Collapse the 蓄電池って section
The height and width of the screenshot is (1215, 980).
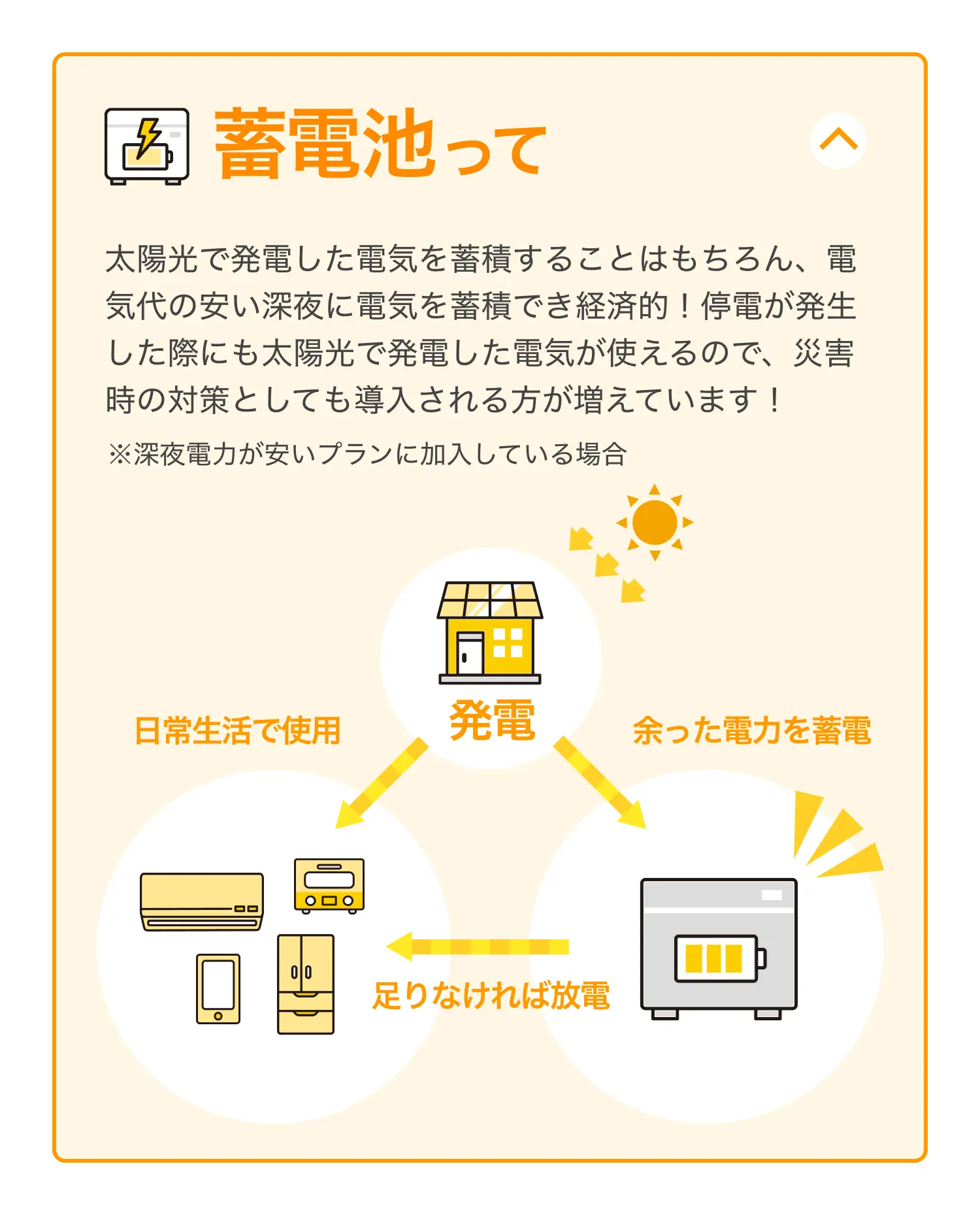click(838, 140)
